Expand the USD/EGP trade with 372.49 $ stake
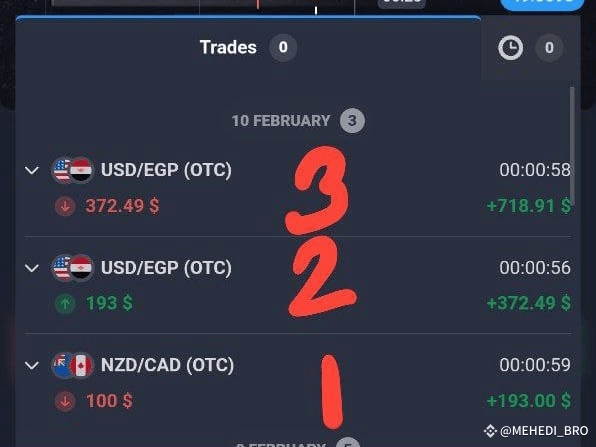The image size is (596, 447). click(x=32, y=170)
